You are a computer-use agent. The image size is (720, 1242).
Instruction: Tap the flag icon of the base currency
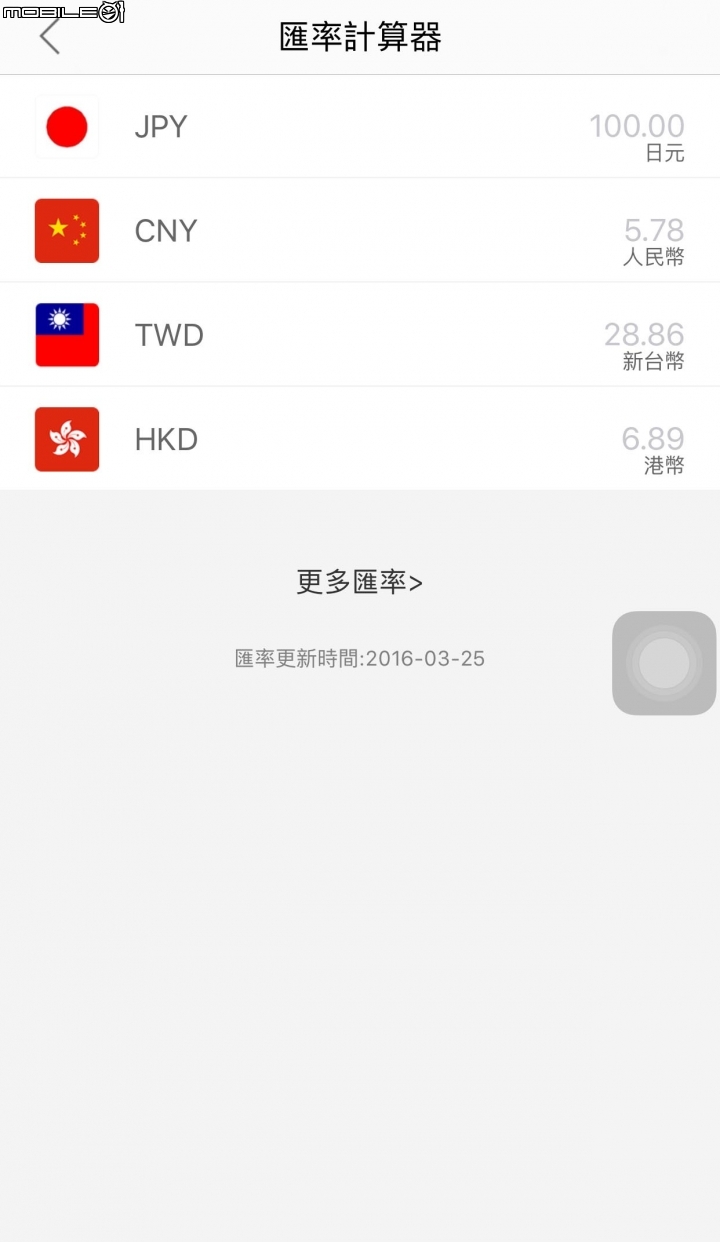pyautogui.click(x=67, y=126)
